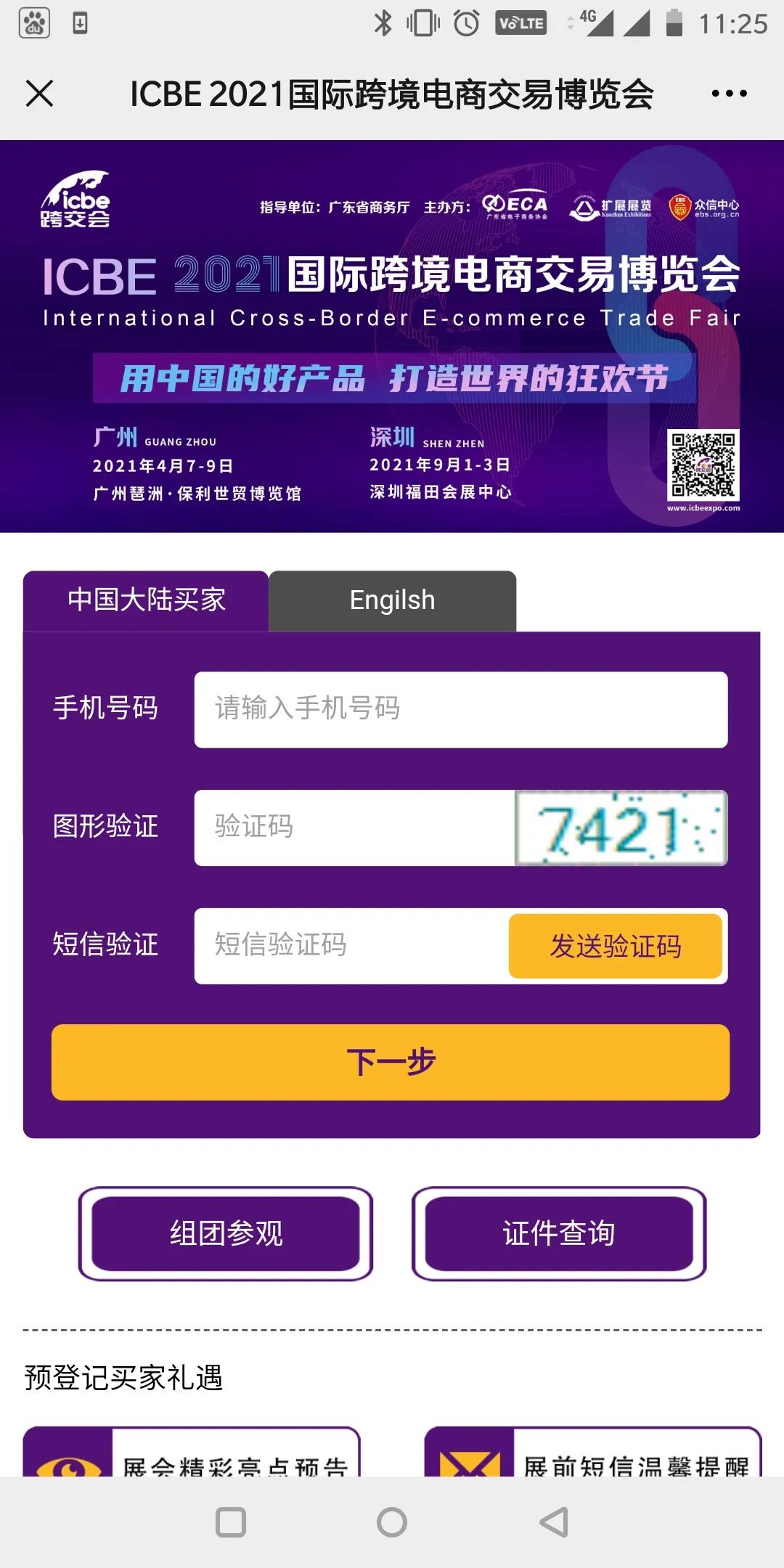Image resolution: width=784 pixels, height=1568 pixels.
Task: Open the three-dot overflow menu
Action: pos(729,94)
